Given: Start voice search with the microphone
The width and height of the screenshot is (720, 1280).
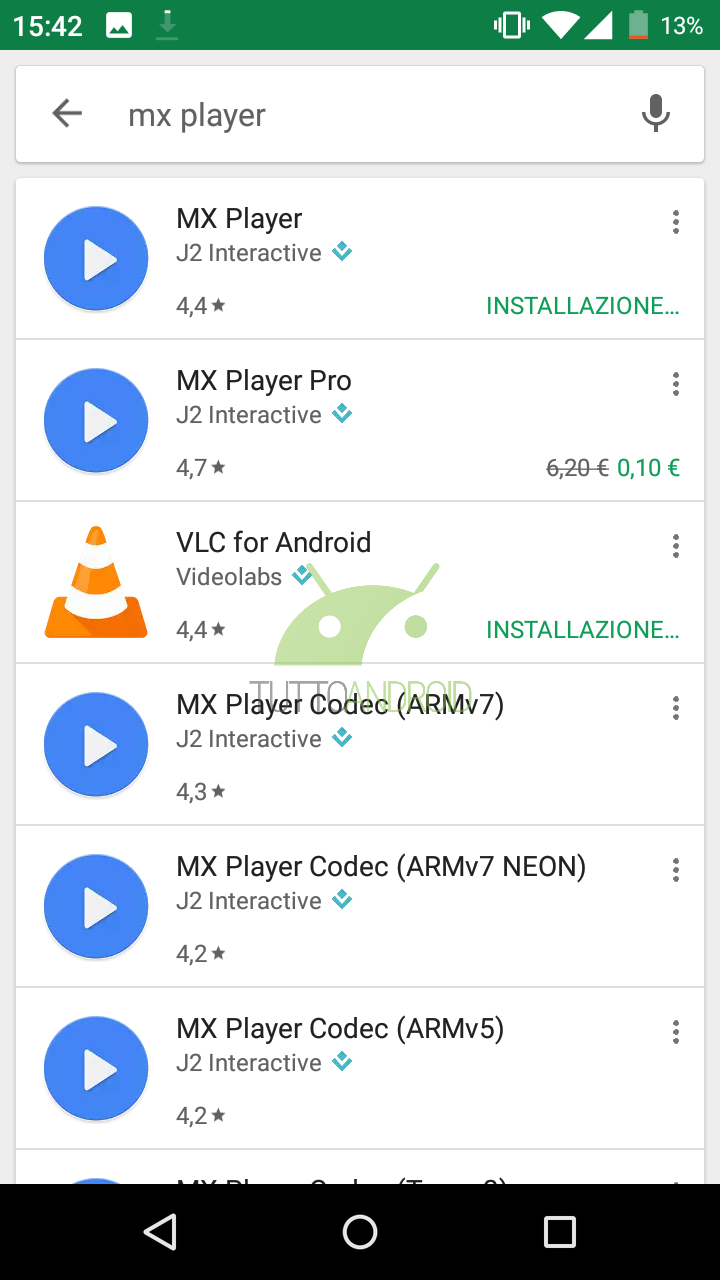Looking at the screenshot, I should (655, 114).
